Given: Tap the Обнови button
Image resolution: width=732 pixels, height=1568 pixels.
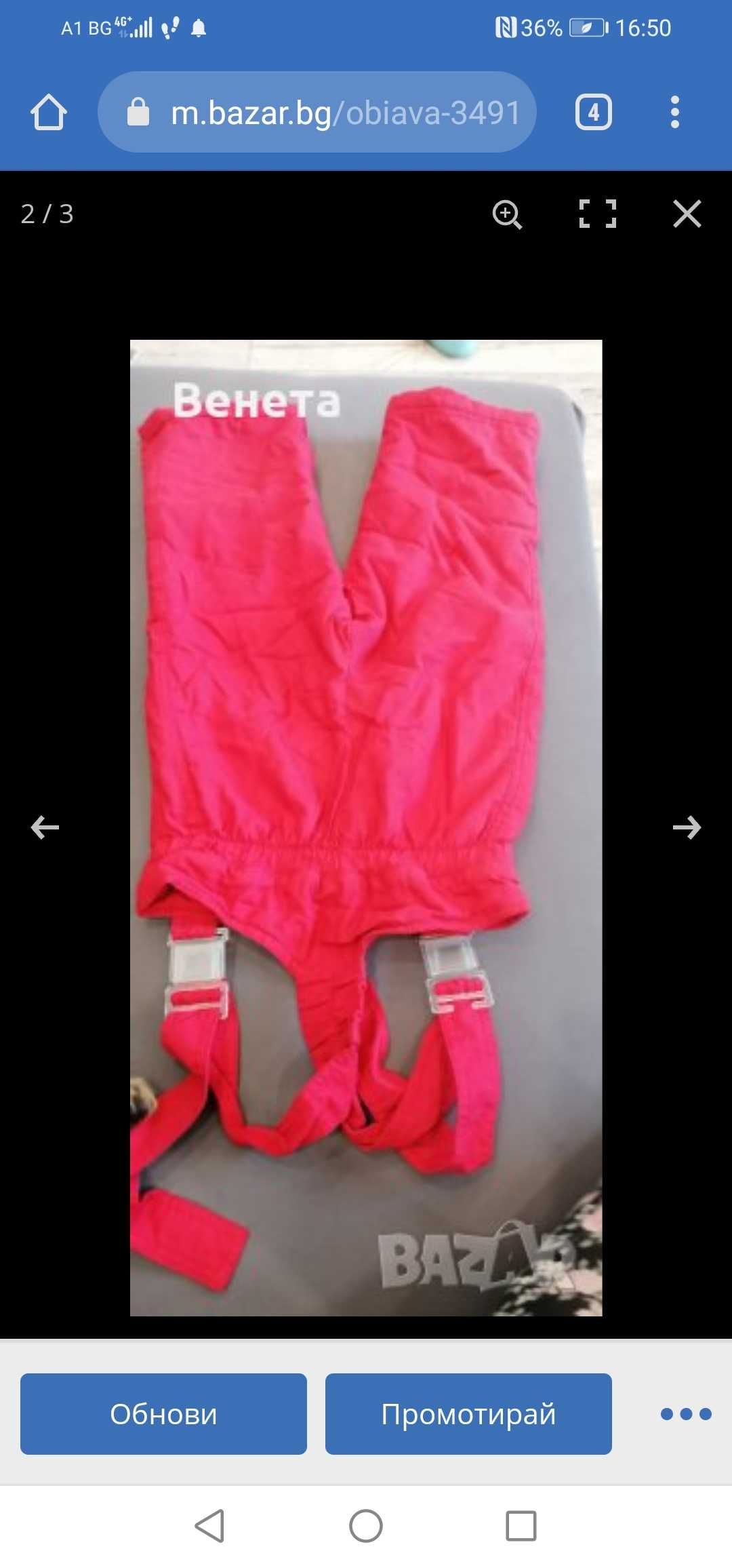Looking at the screenshot, I should (163, 1413).
